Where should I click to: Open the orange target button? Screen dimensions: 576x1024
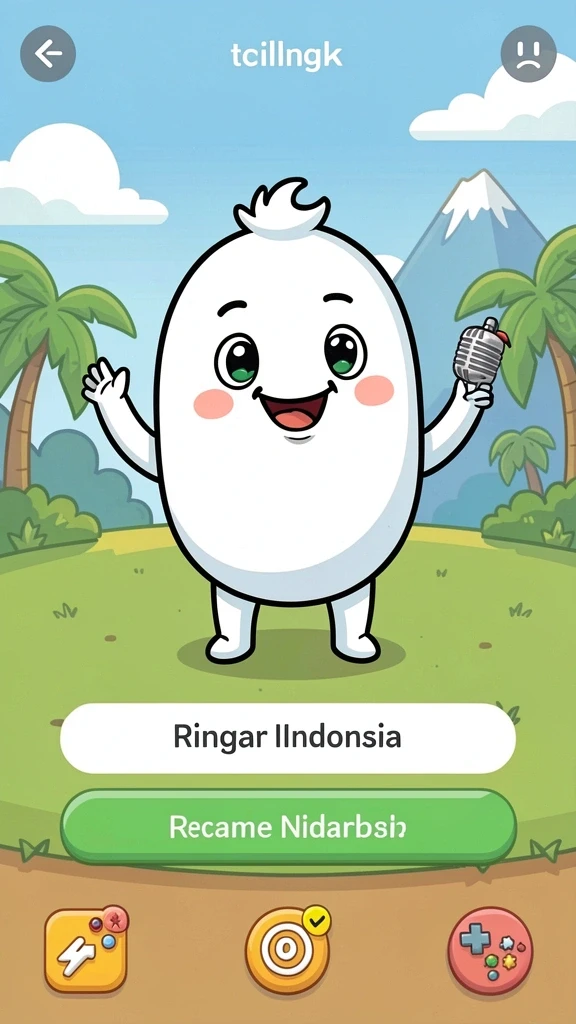click(288, 950)
